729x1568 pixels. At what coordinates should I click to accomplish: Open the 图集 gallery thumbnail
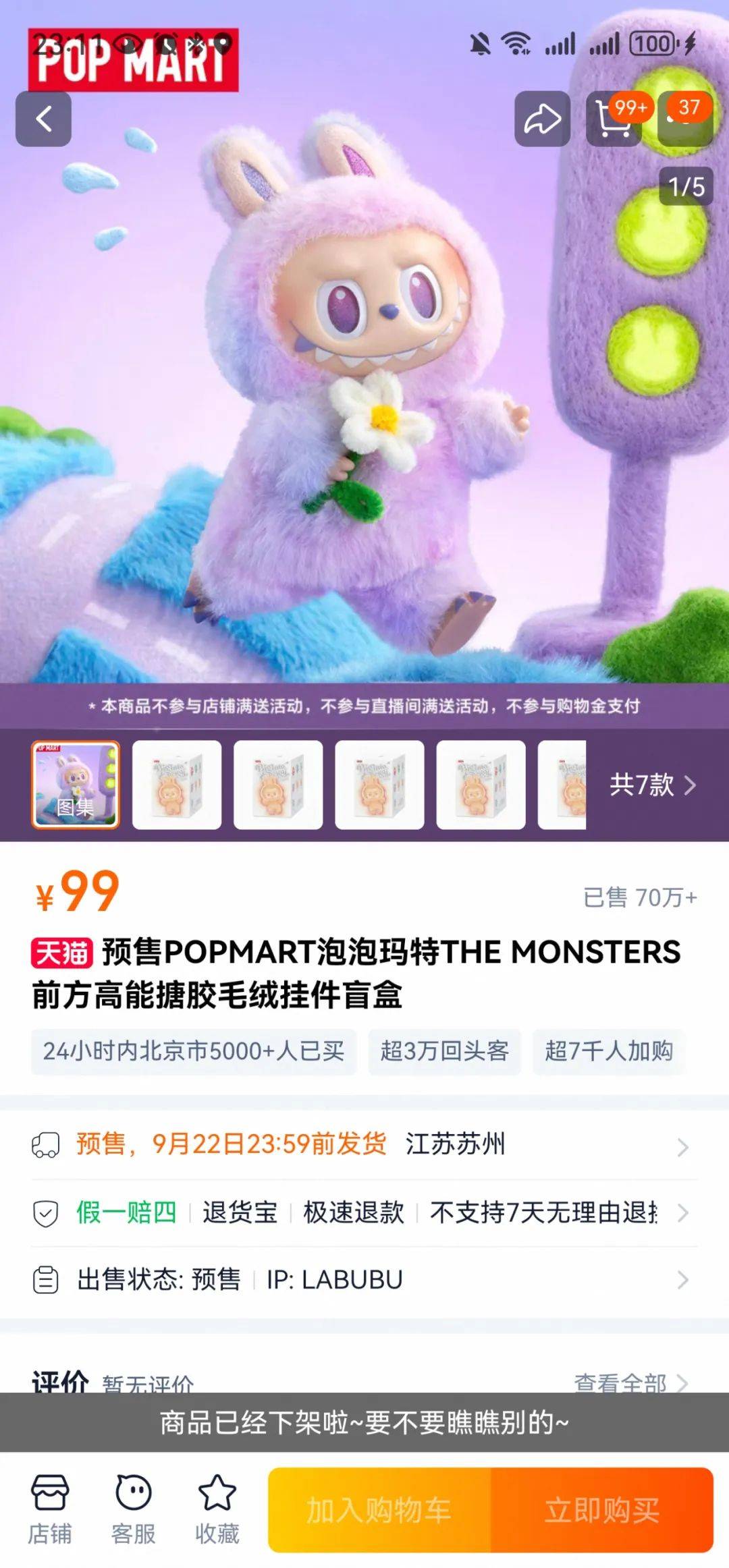(x=76, y=785)
